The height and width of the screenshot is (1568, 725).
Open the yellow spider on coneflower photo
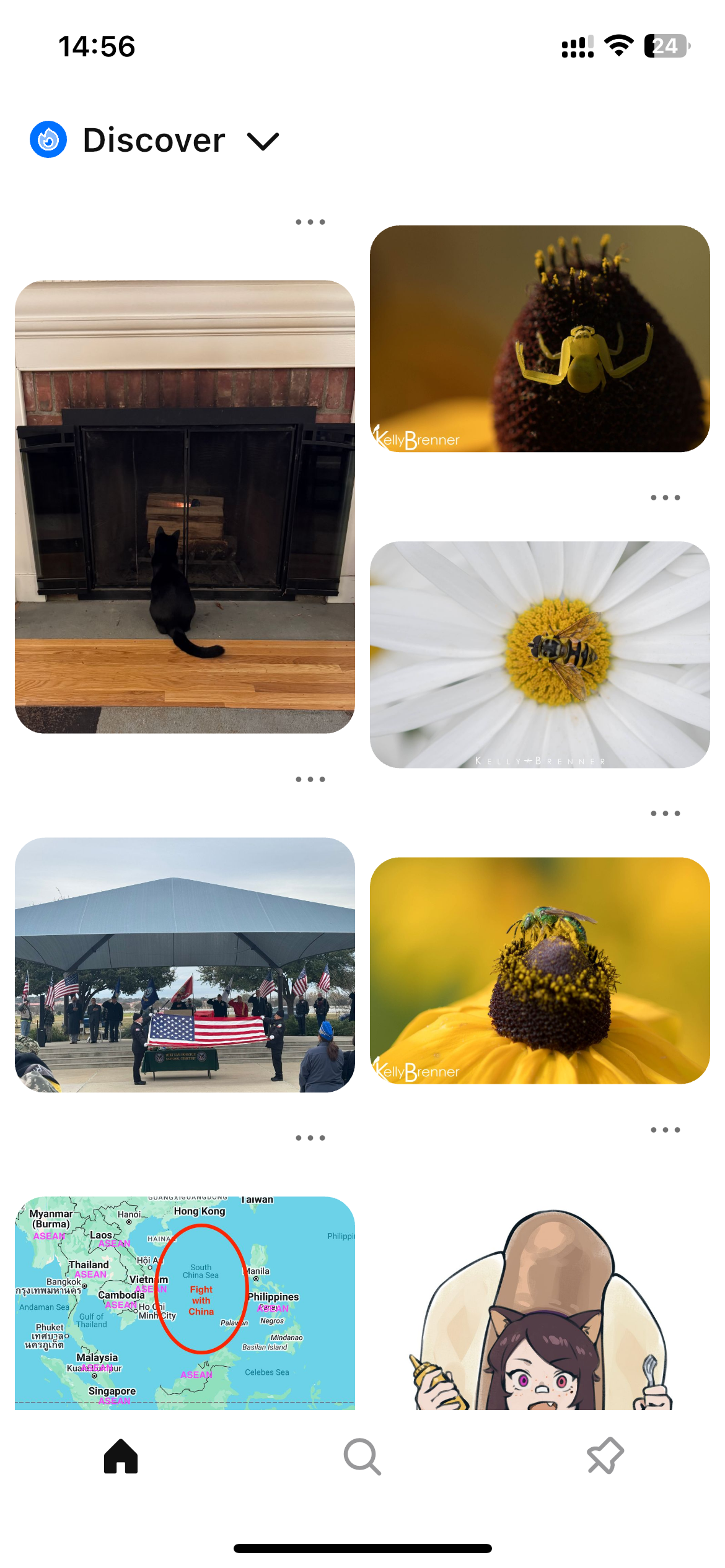click(539, 339)
